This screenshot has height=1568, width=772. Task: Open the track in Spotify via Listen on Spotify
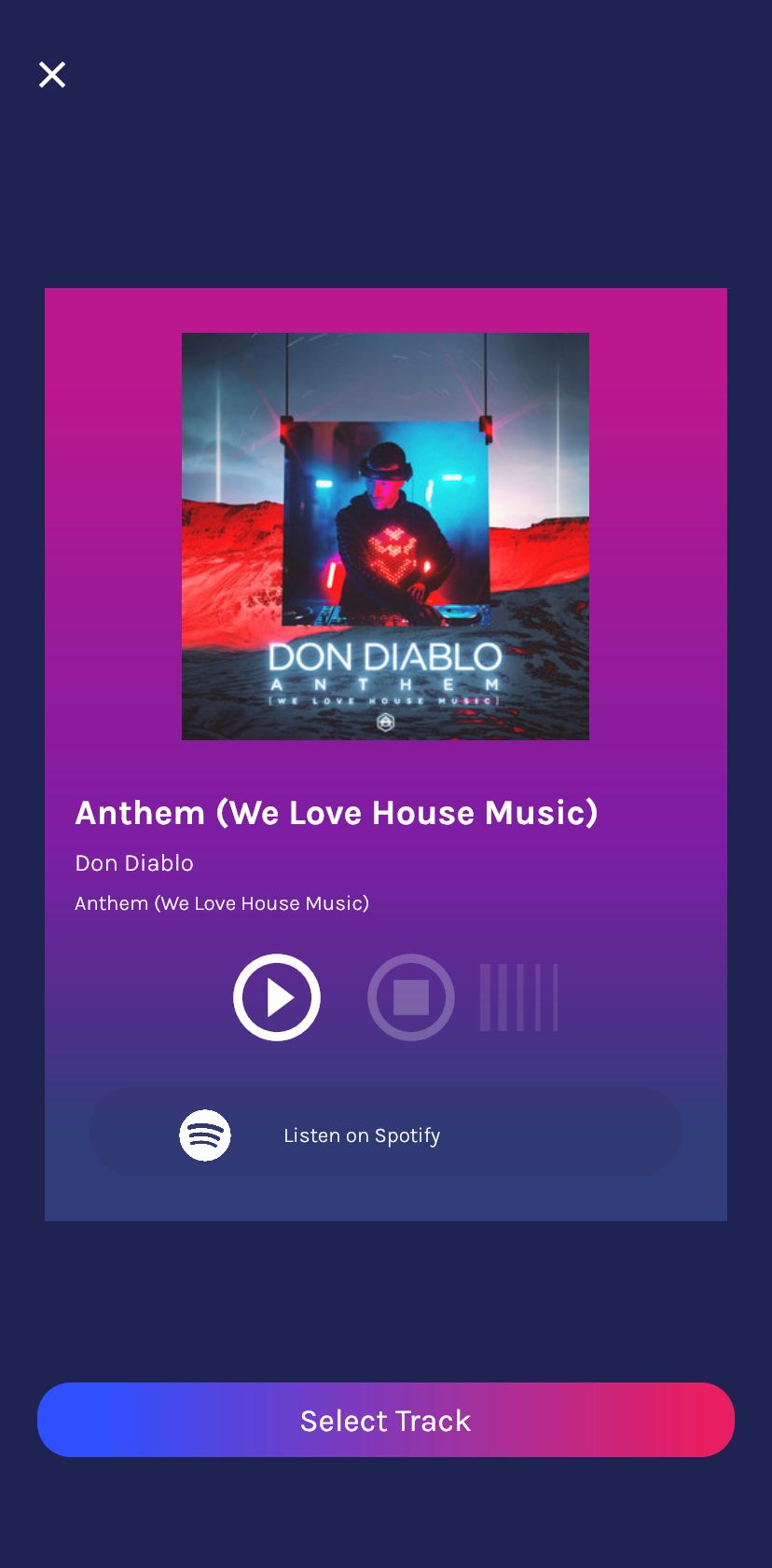coord(385,1135)
